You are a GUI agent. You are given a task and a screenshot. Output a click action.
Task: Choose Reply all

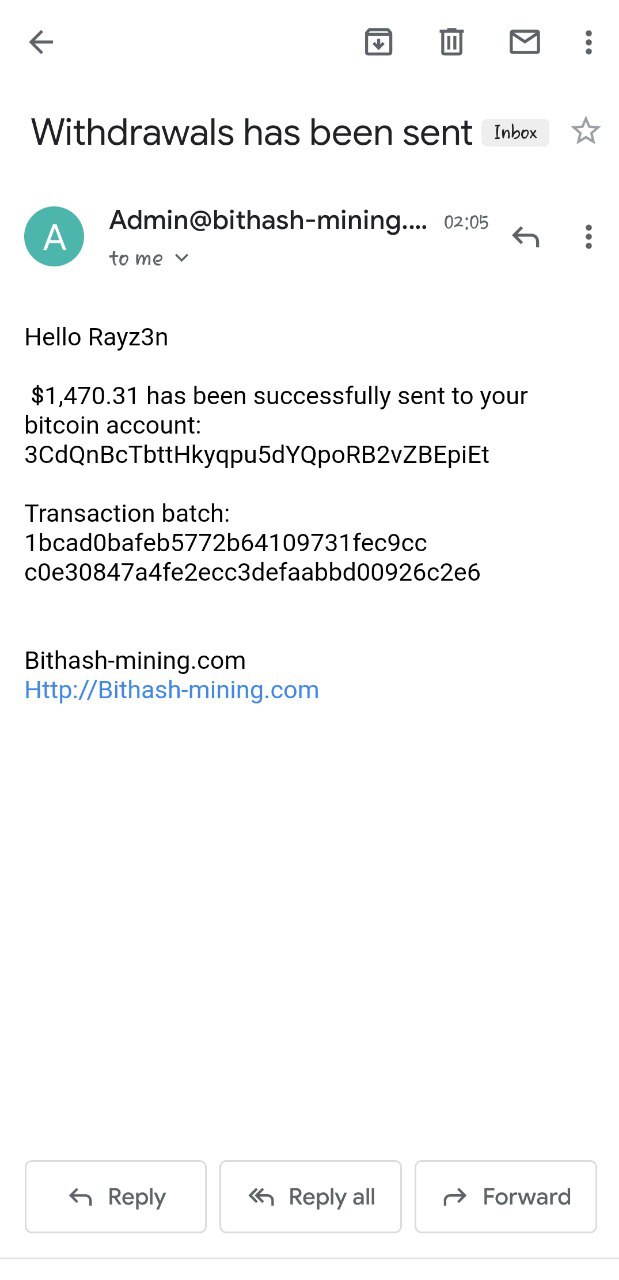(310, 1197)
